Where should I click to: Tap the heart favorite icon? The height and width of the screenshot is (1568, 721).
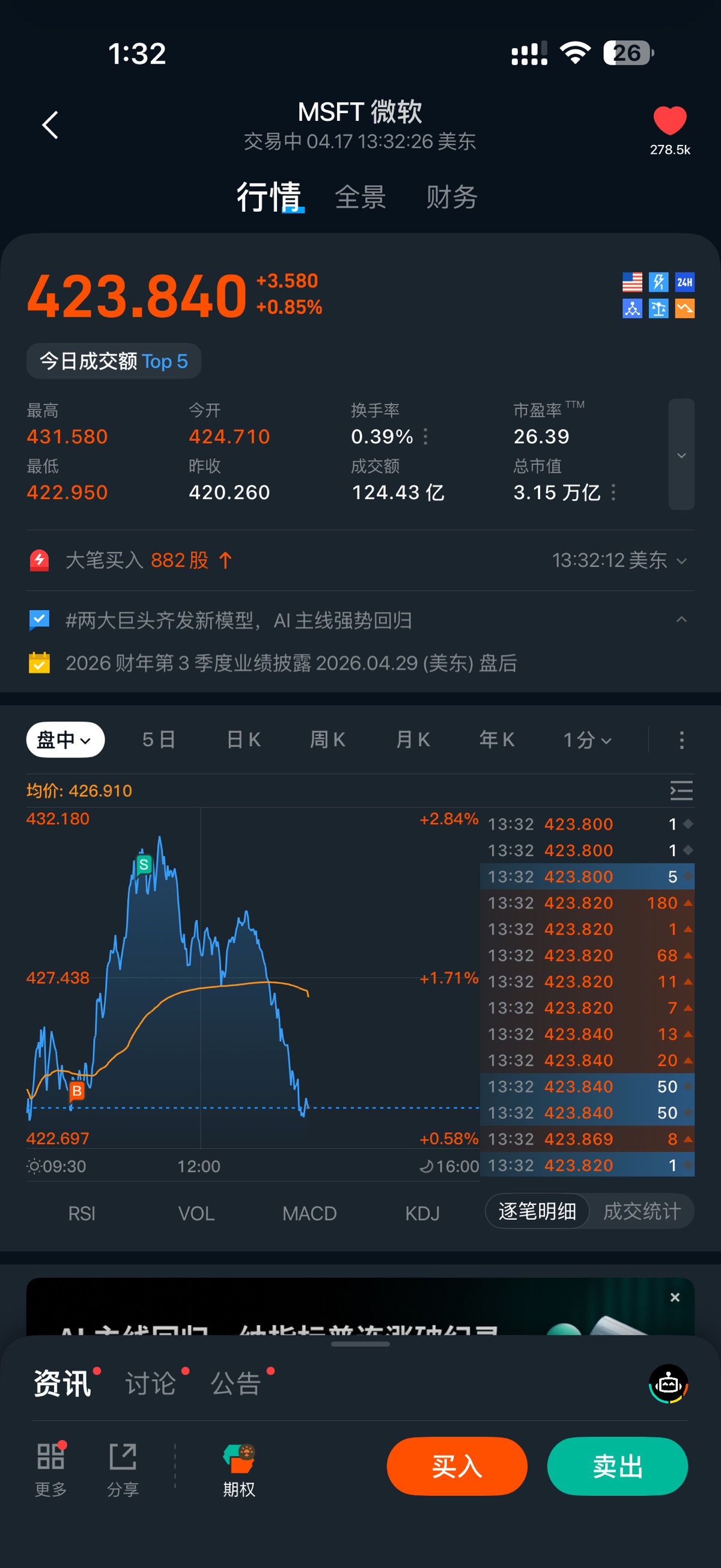669,120
